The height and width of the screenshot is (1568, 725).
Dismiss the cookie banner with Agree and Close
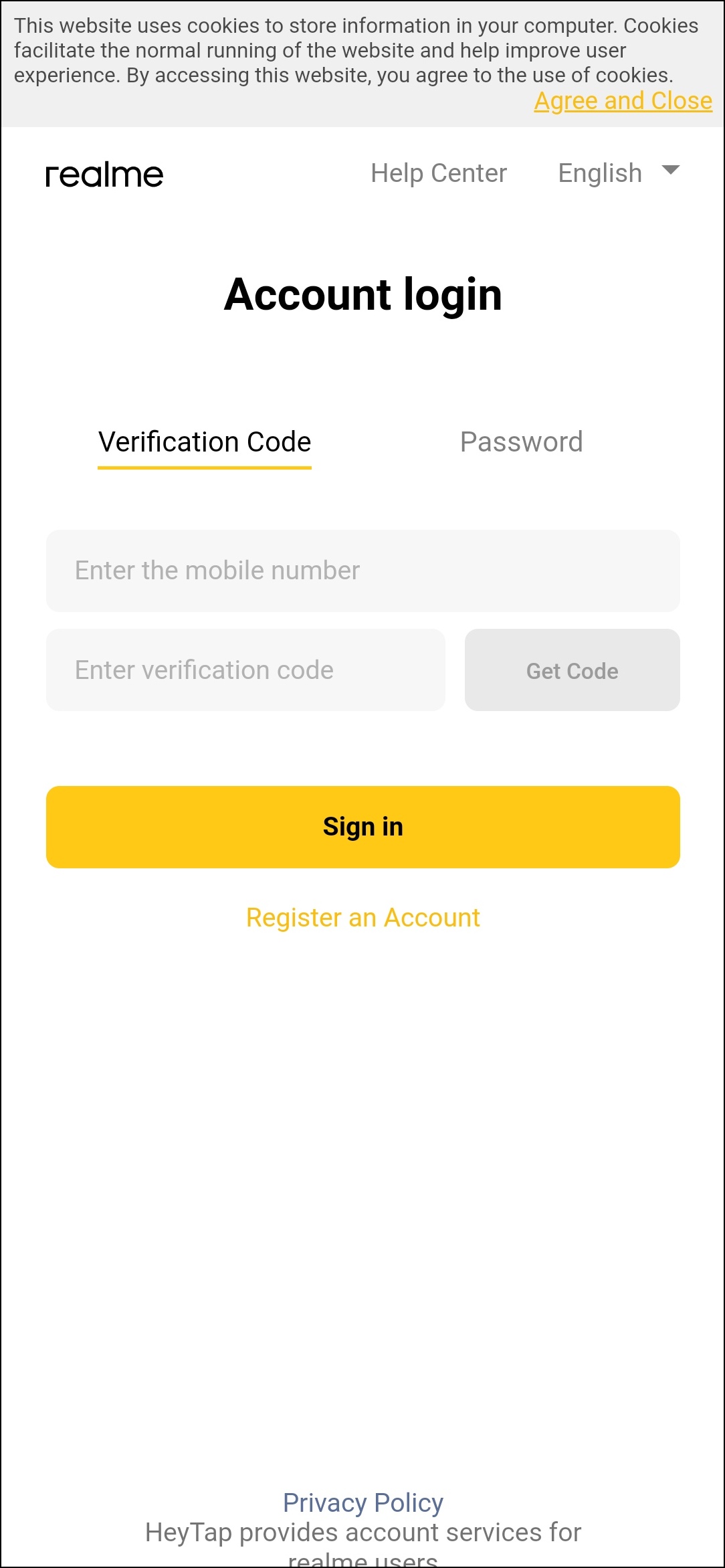pyautogui.click(x=623, y=101)
